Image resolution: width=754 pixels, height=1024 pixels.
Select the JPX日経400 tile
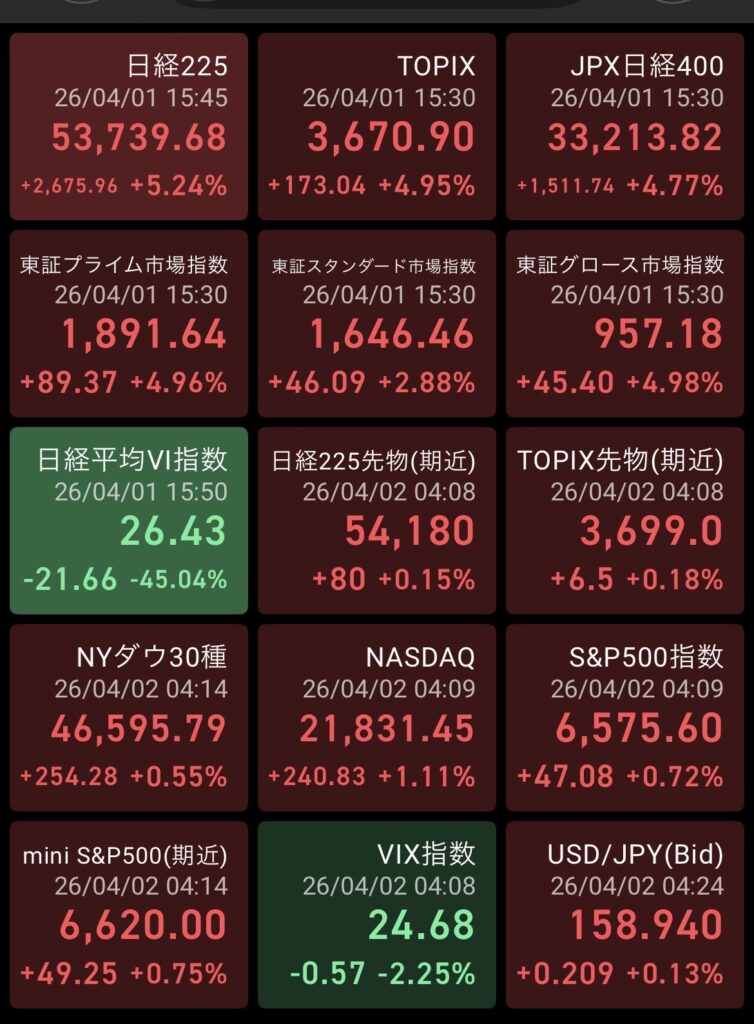pos(625,126)
